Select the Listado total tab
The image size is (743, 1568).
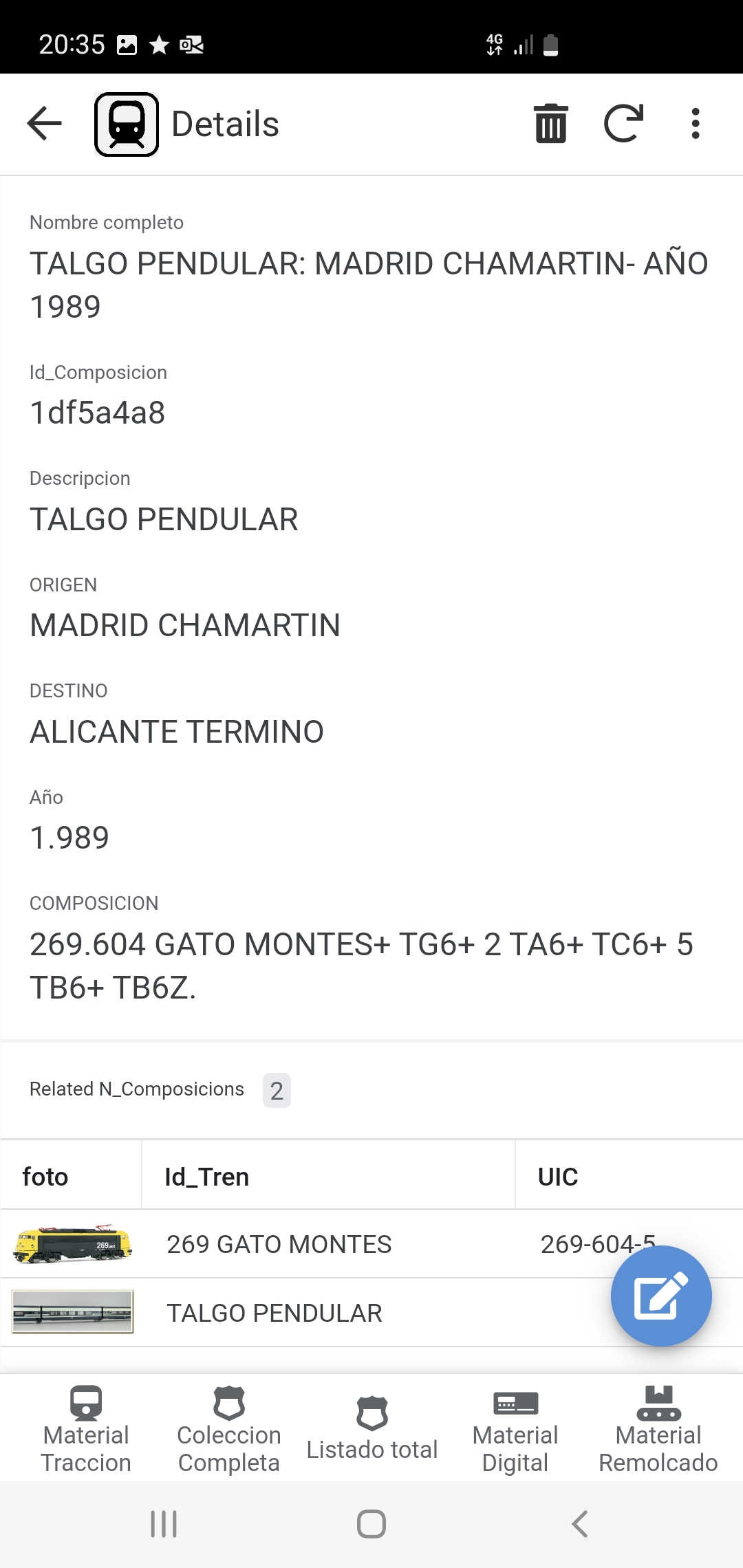coord(372,1429)
